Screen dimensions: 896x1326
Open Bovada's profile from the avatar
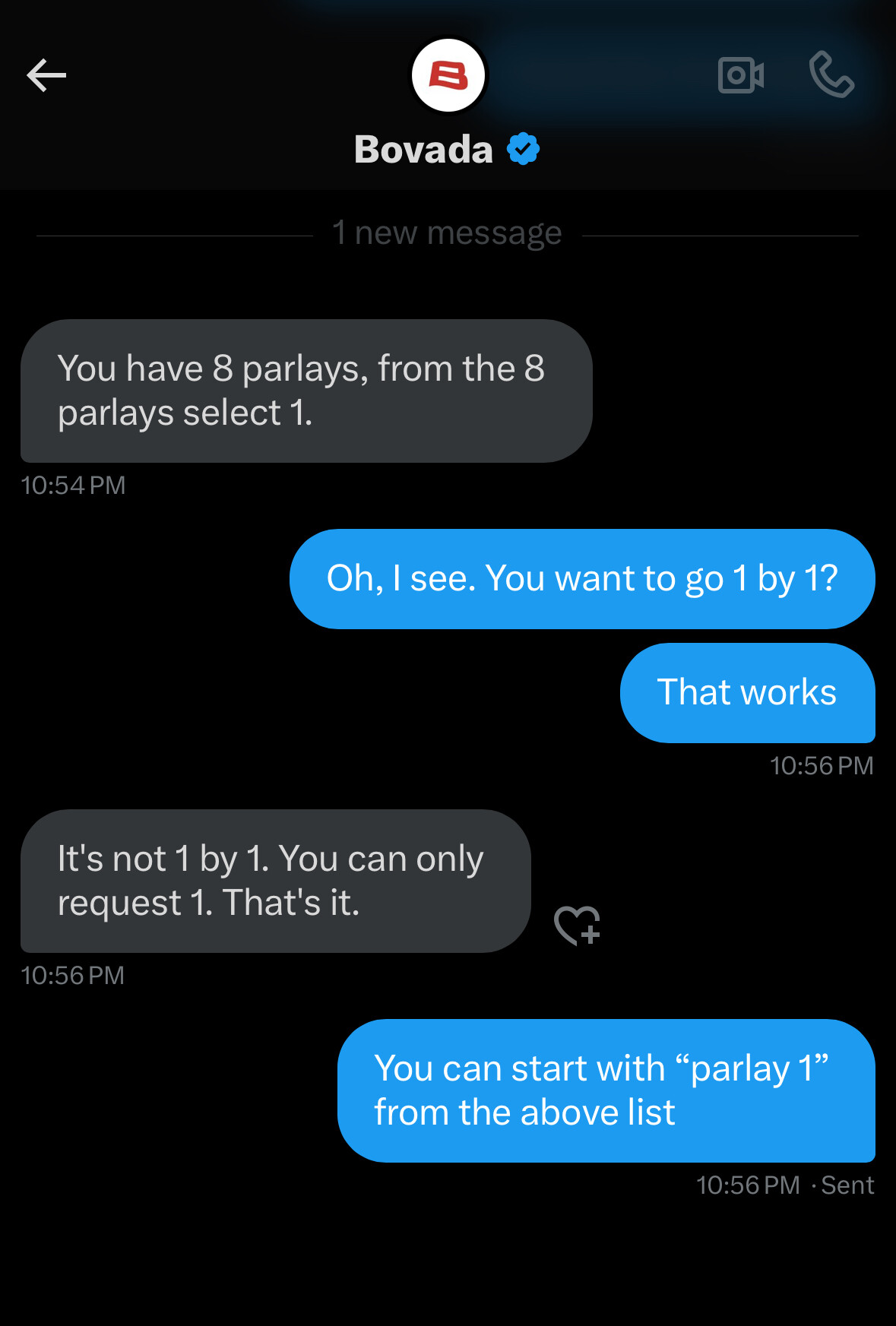click(x=448, y=75)
